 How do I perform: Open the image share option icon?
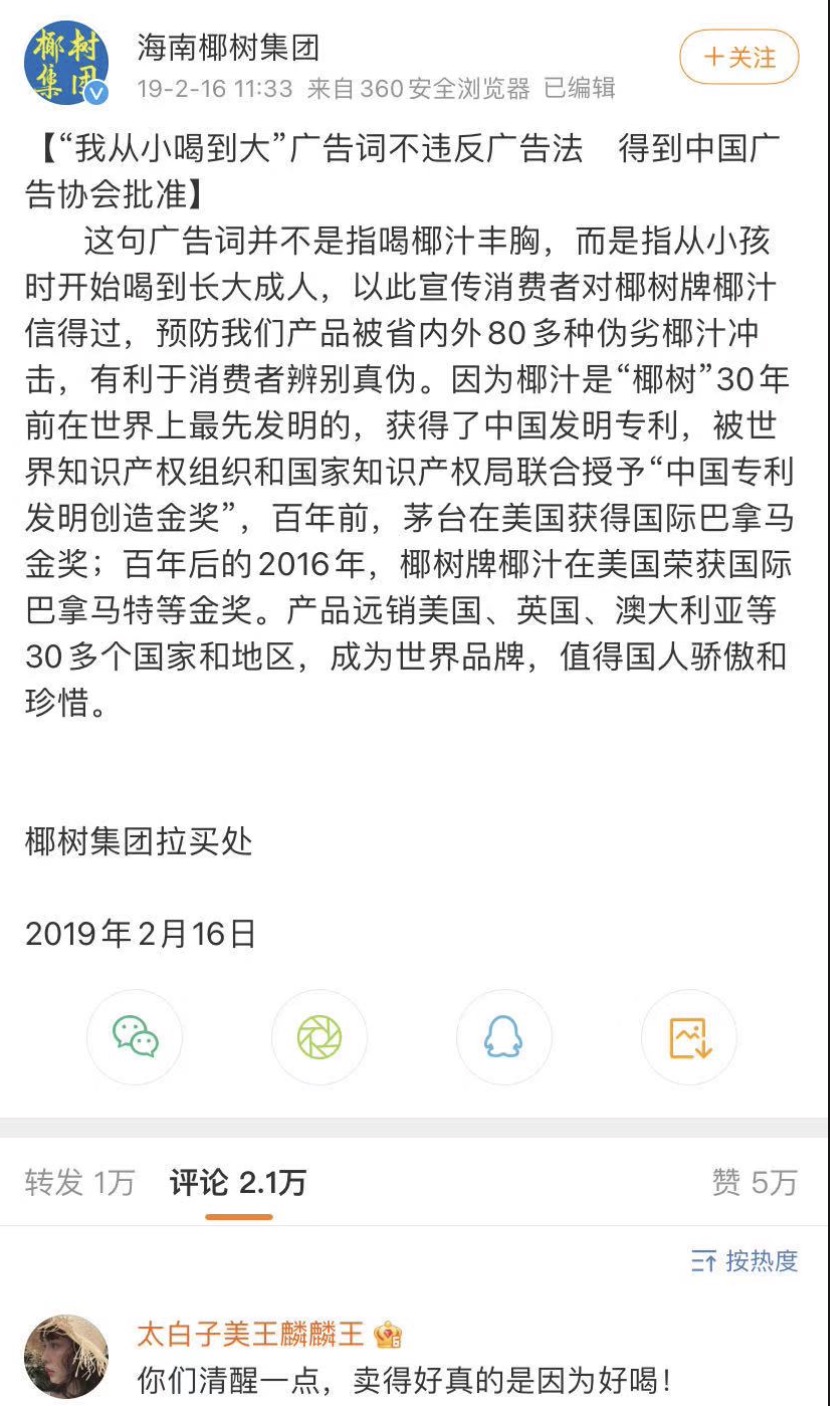[688, 1038]
